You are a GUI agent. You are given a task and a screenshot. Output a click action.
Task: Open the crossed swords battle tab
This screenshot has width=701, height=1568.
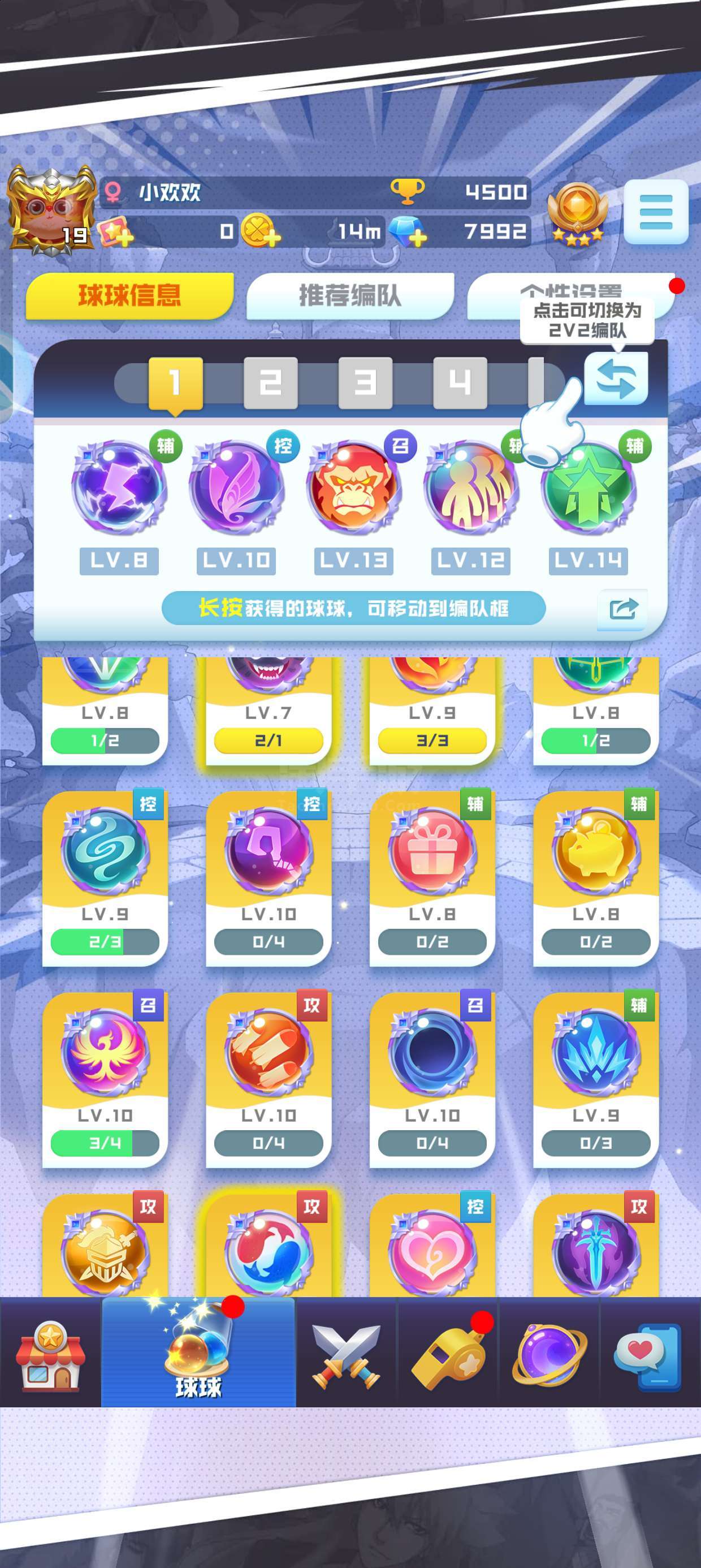click(x=346, y=1358)
